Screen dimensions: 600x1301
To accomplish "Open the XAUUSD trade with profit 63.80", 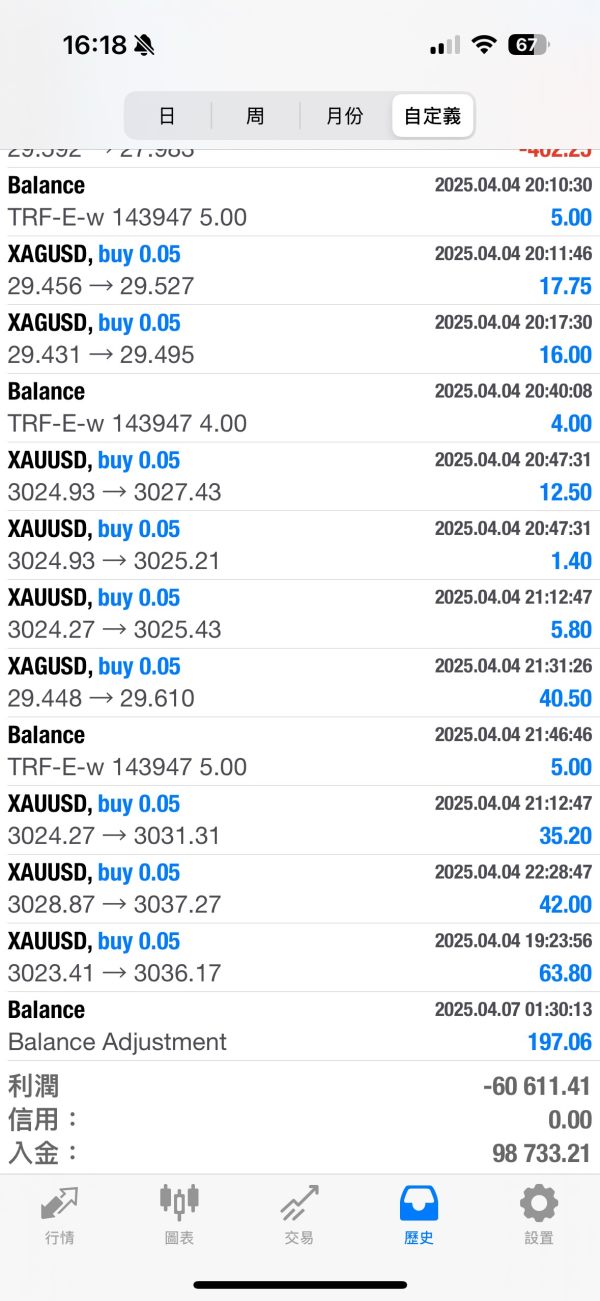I will [x=300, y=958].
